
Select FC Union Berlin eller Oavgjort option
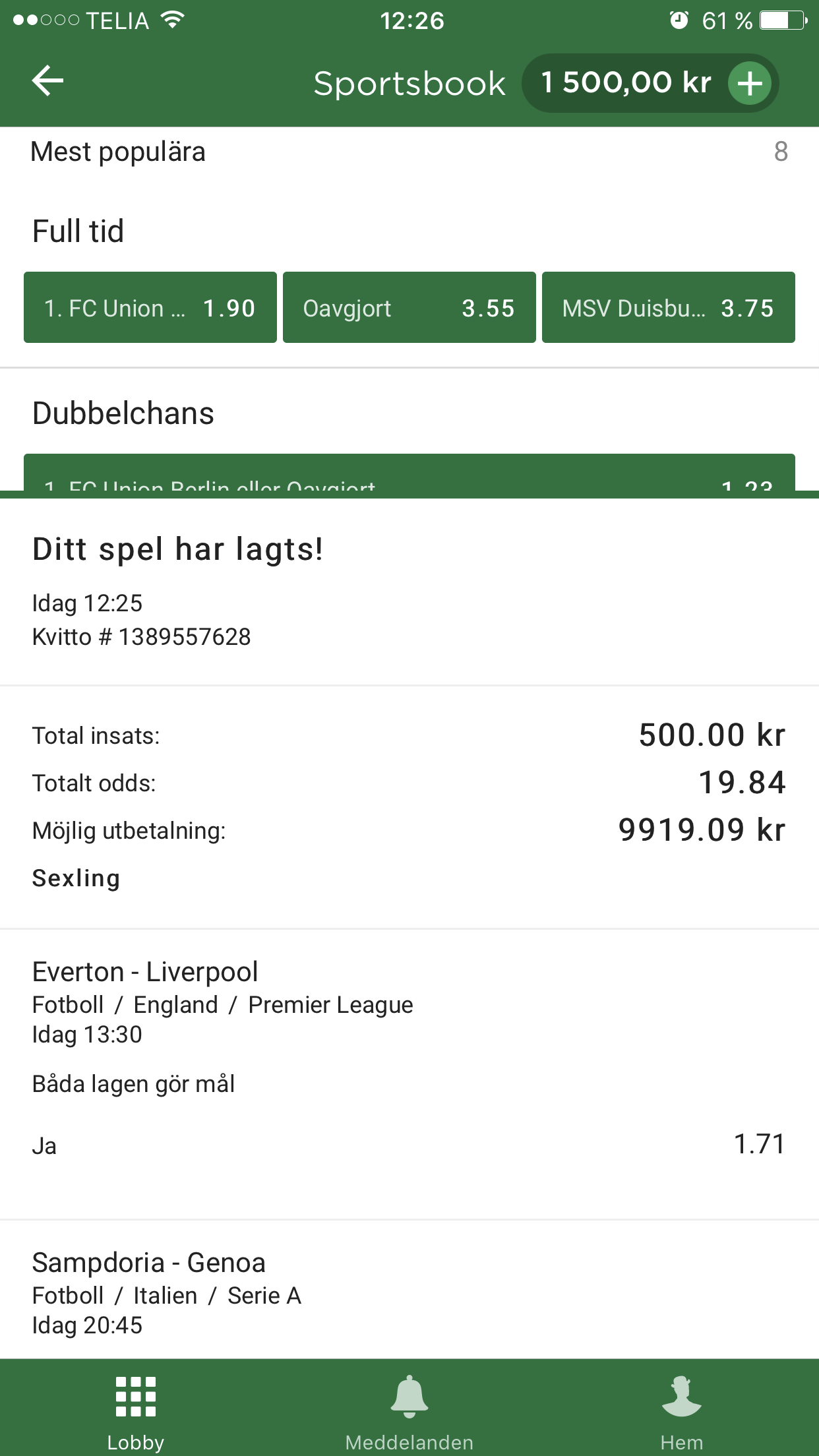tap(409, 472)
